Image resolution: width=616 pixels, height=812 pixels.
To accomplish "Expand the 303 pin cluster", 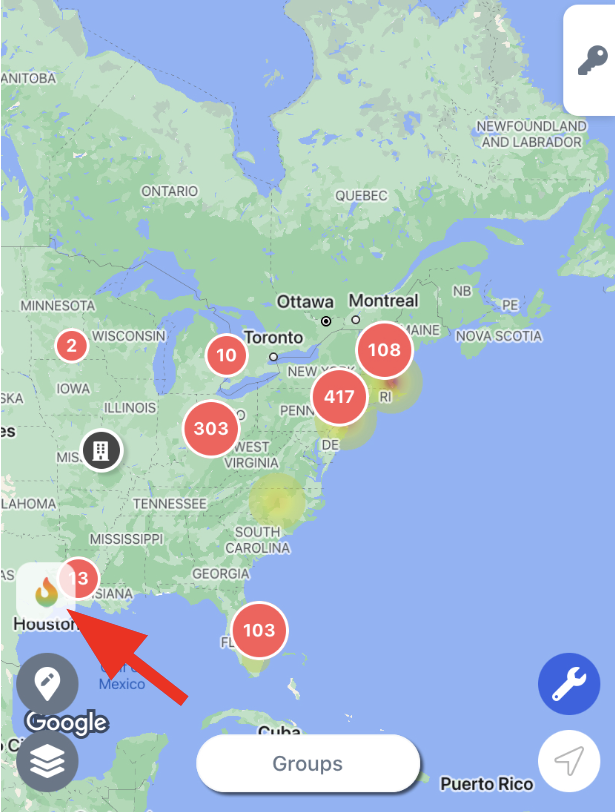I will coord(211,429).
